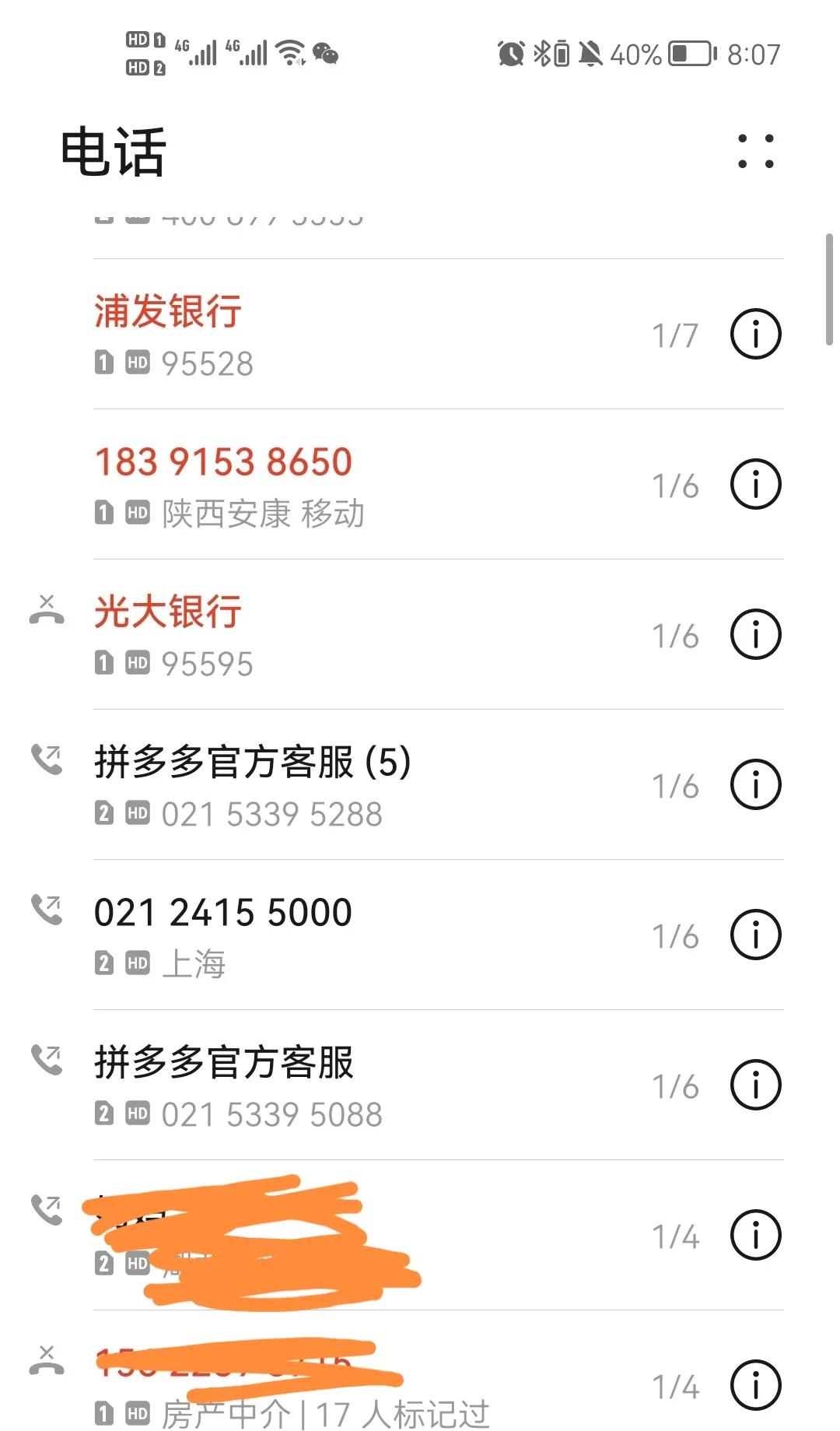Open call details for 183 9153 8650

click(754, 483)
